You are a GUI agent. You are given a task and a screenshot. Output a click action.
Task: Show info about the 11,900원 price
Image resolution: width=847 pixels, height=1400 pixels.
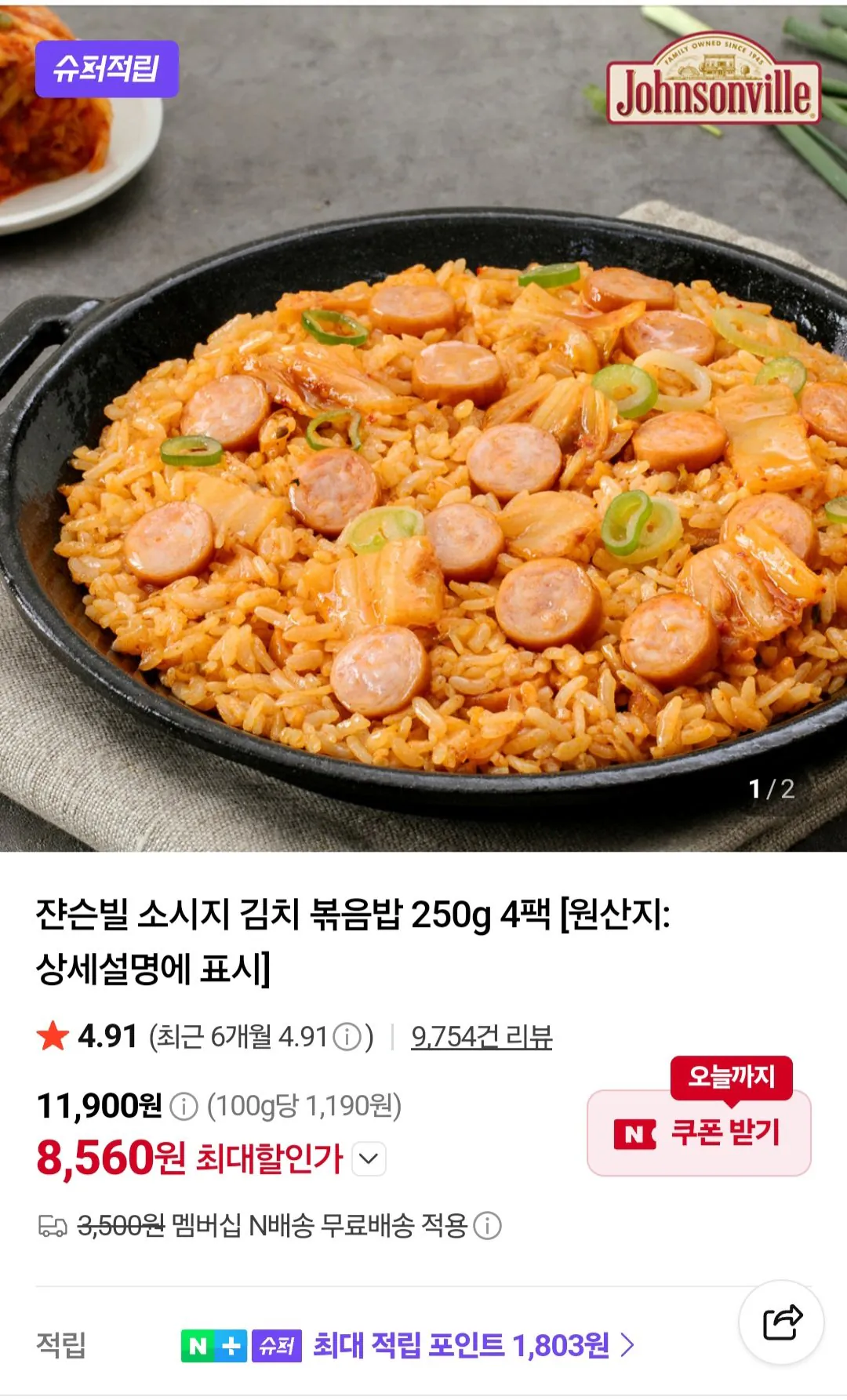[x=184, y=1107]
